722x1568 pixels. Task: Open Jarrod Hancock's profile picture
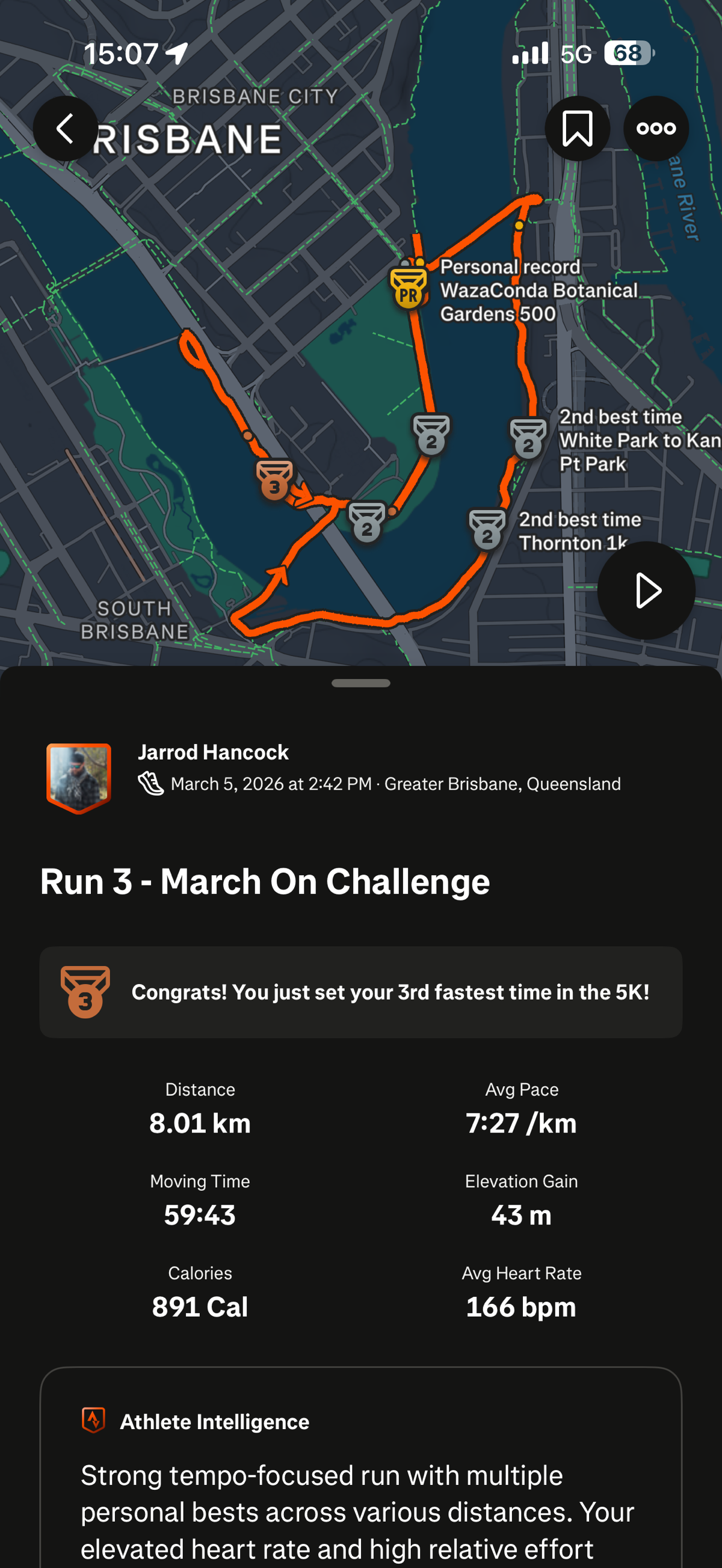(79, 776)
